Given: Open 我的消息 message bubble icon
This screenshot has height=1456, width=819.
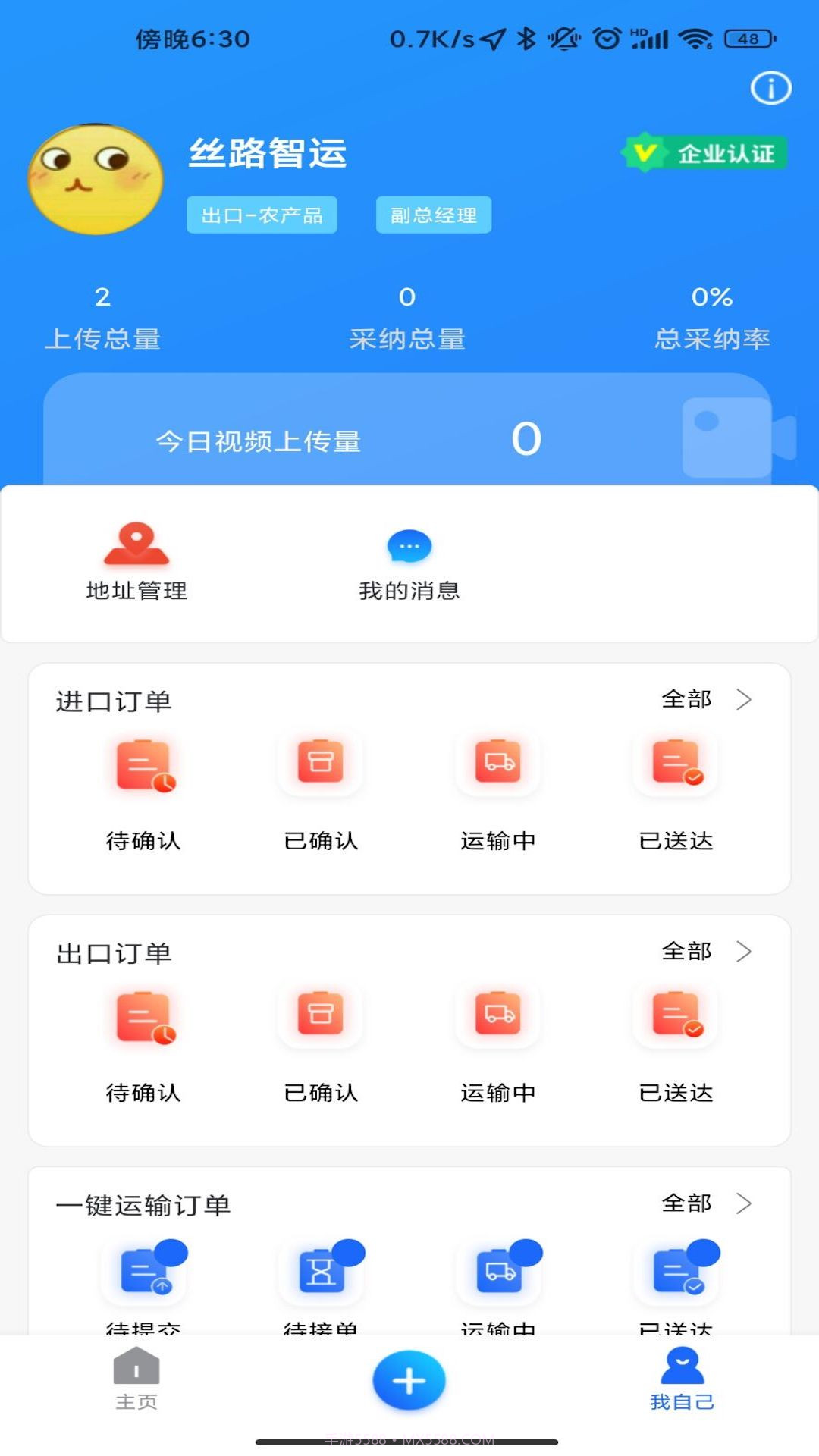Looking at the screenshot, I should (x=409, y=546).
